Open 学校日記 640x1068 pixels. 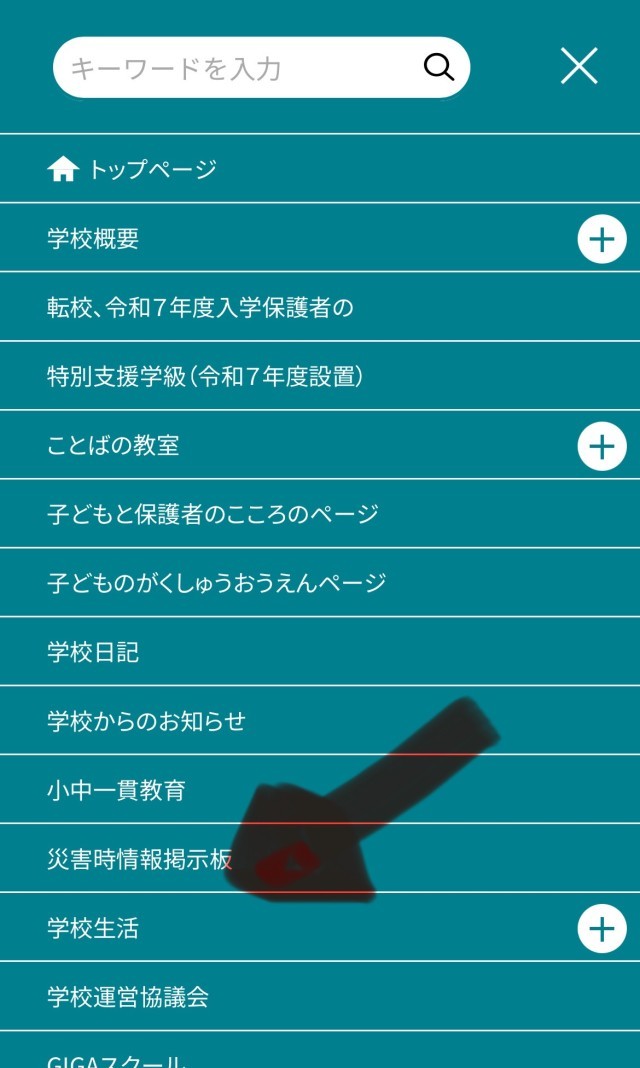point(93,652)
